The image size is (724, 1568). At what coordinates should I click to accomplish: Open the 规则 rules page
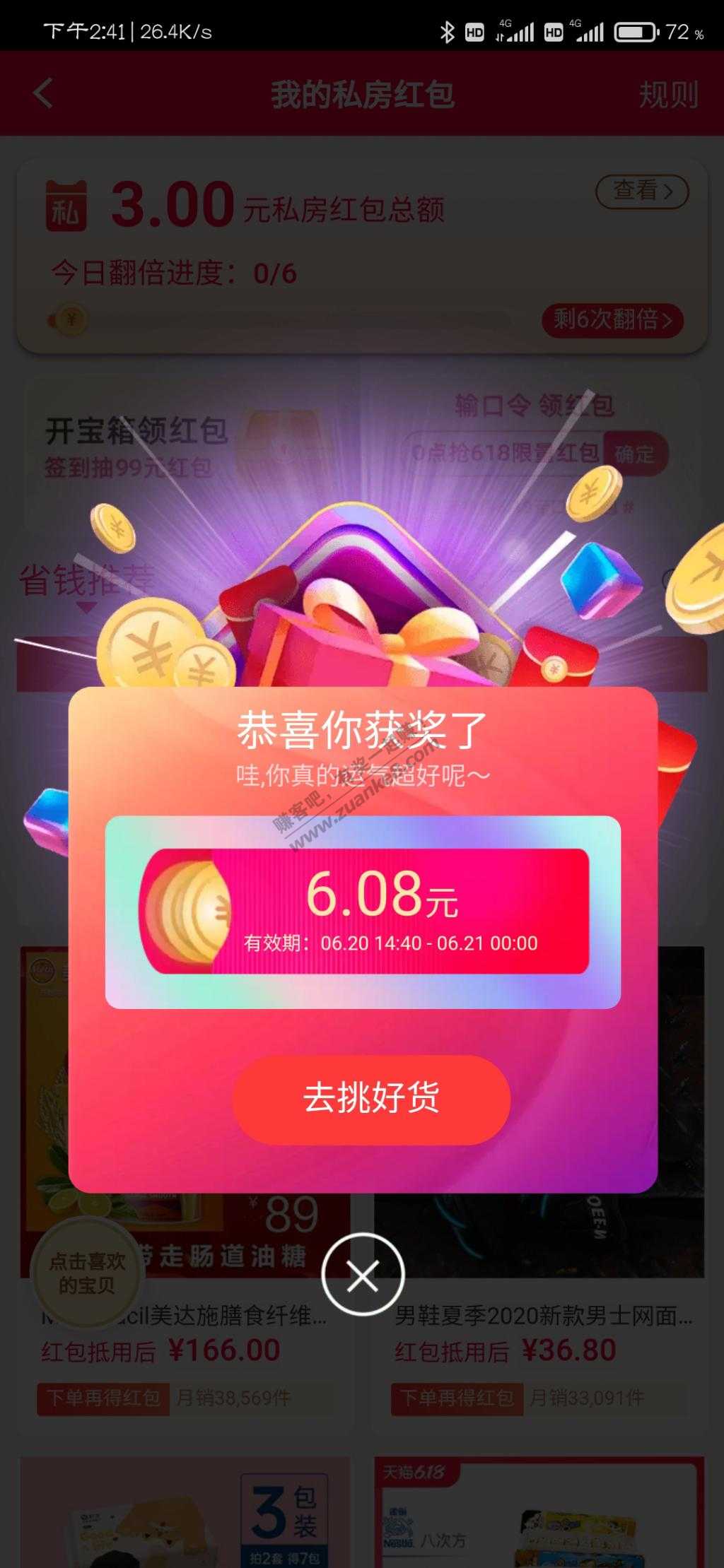(x=667, y=95)
